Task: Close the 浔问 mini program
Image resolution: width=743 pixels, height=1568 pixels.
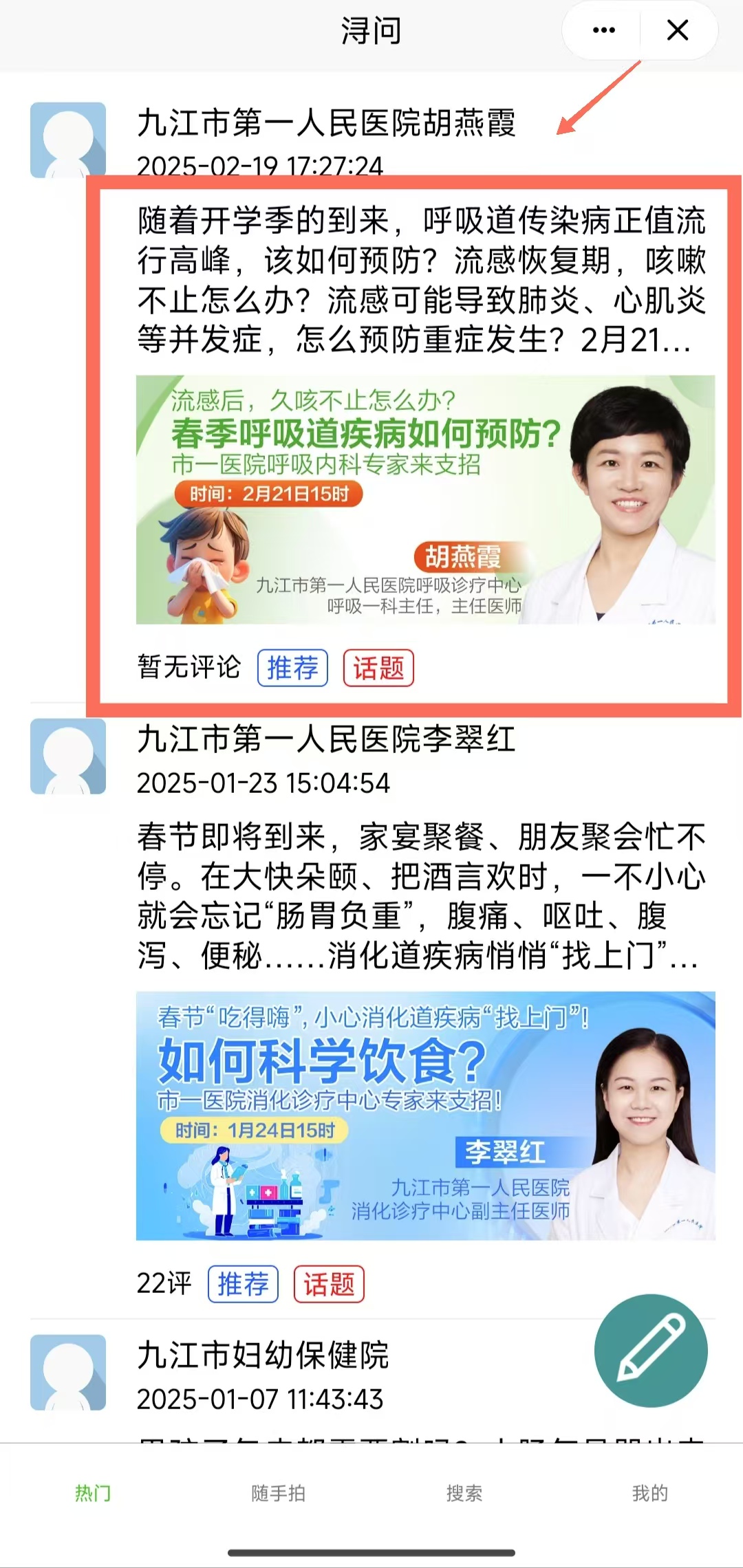Action: (x=678, y=30)
